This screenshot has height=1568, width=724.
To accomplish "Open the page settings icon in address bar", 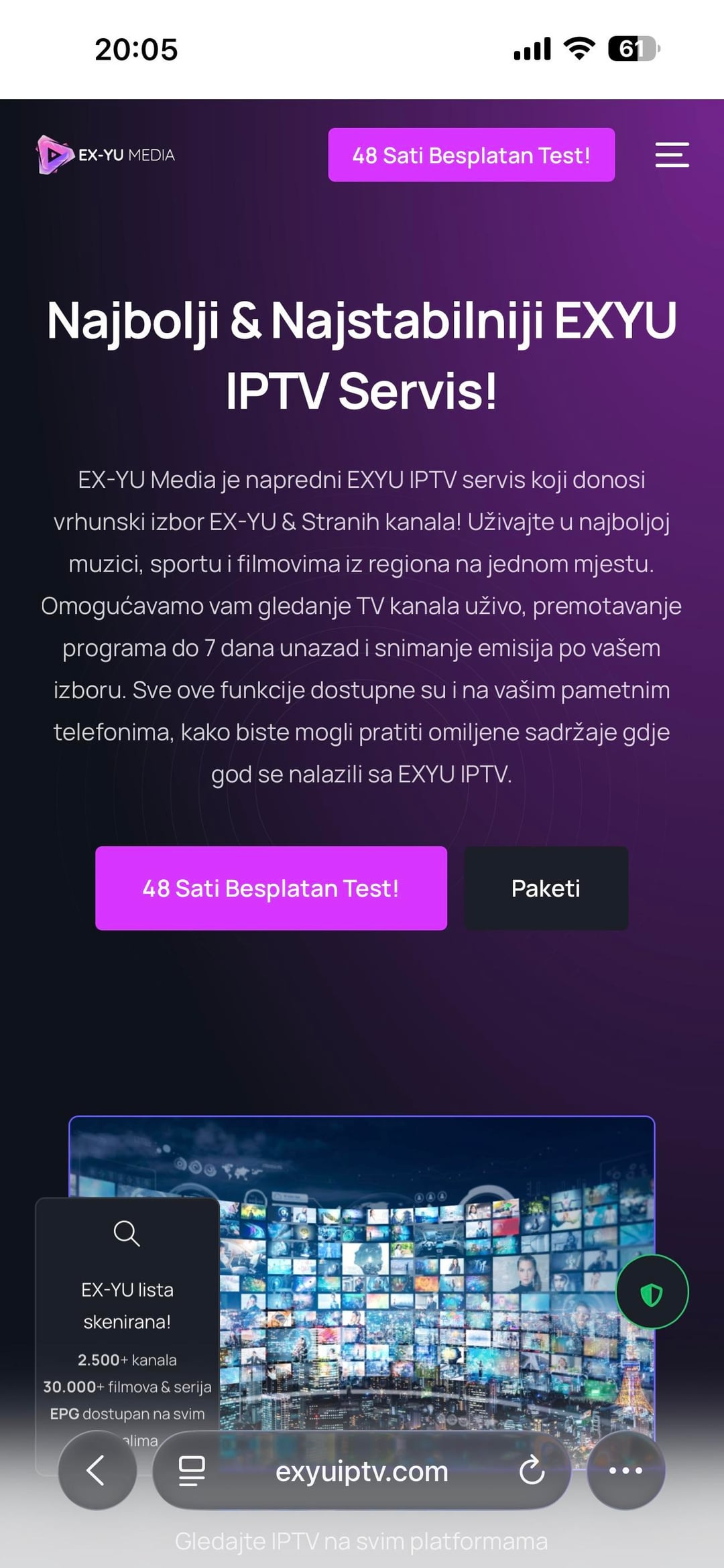I will (x=192, y=1472).
